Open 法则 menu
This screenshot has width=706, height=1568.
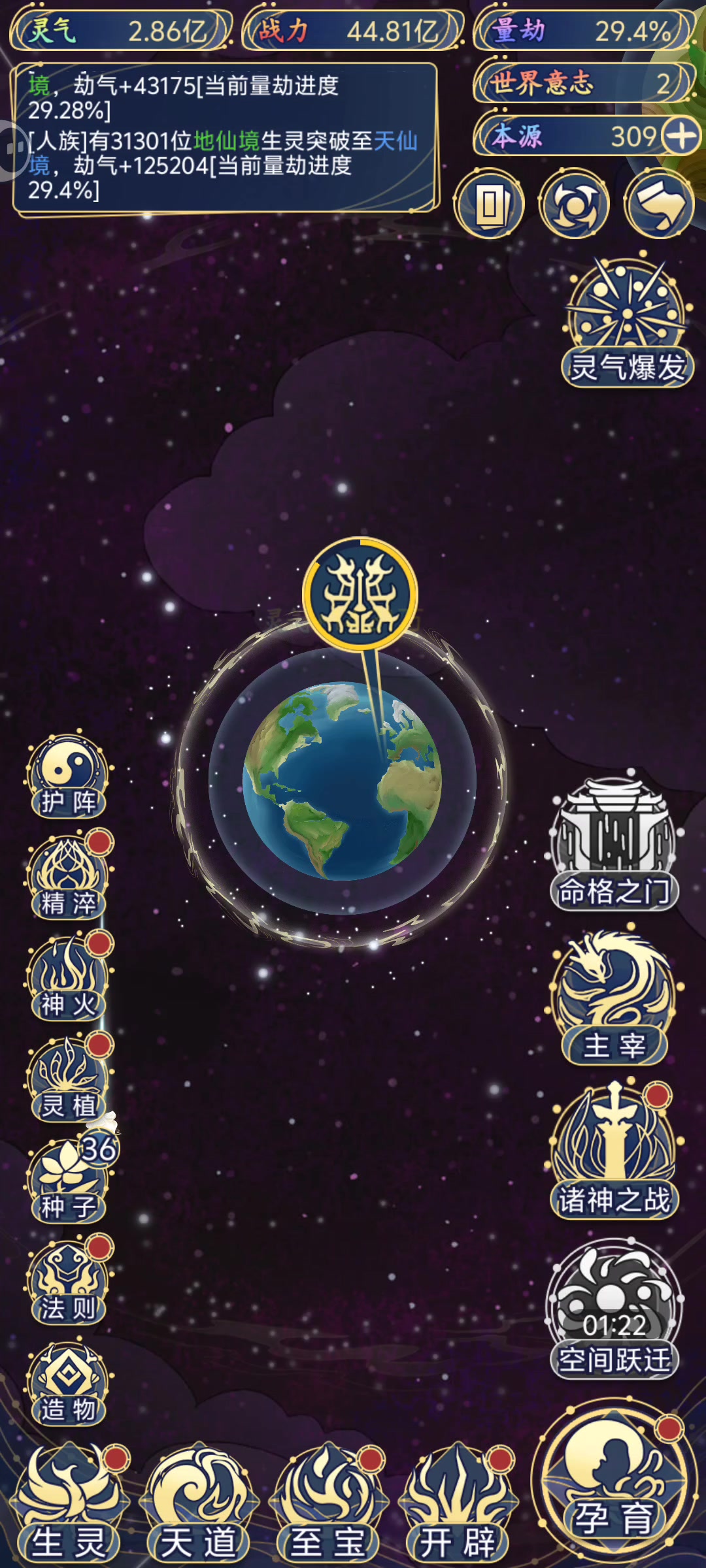[x=68, y=1282]
